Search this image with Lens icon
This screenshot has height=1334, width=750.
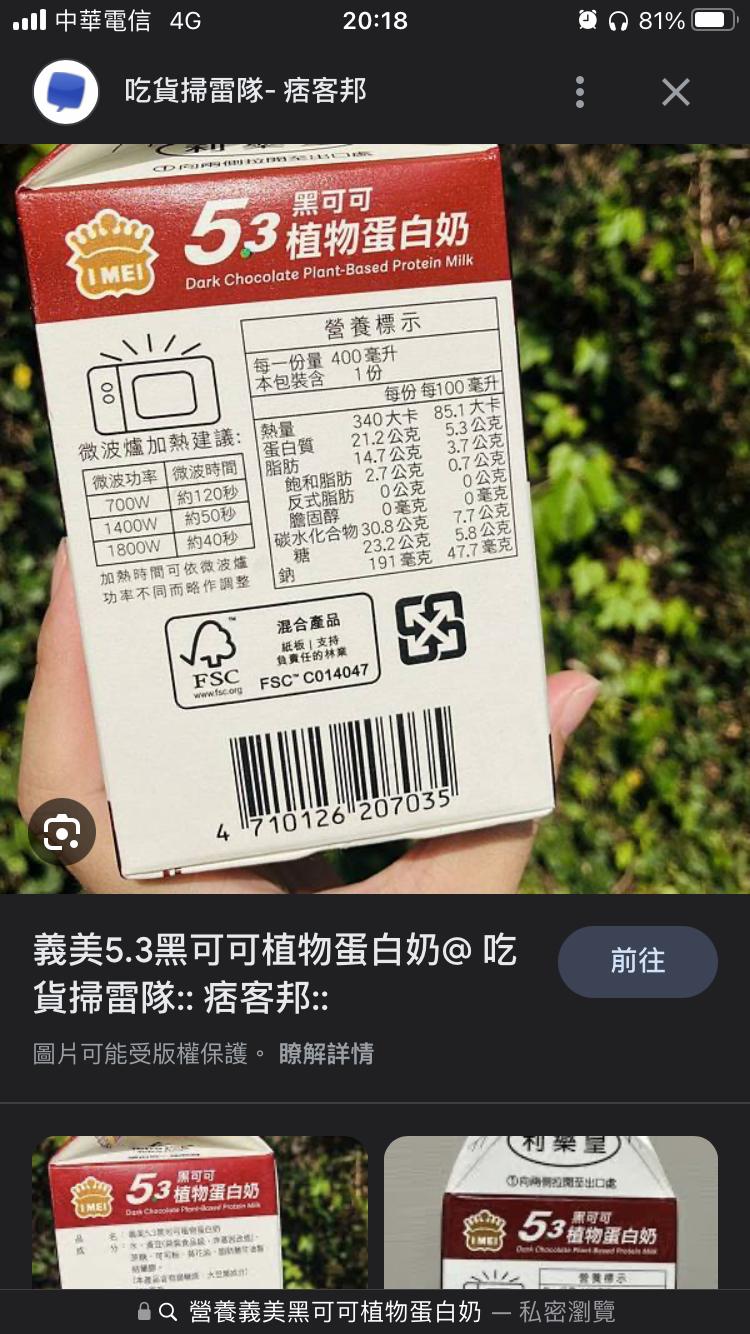pos(62,831)
